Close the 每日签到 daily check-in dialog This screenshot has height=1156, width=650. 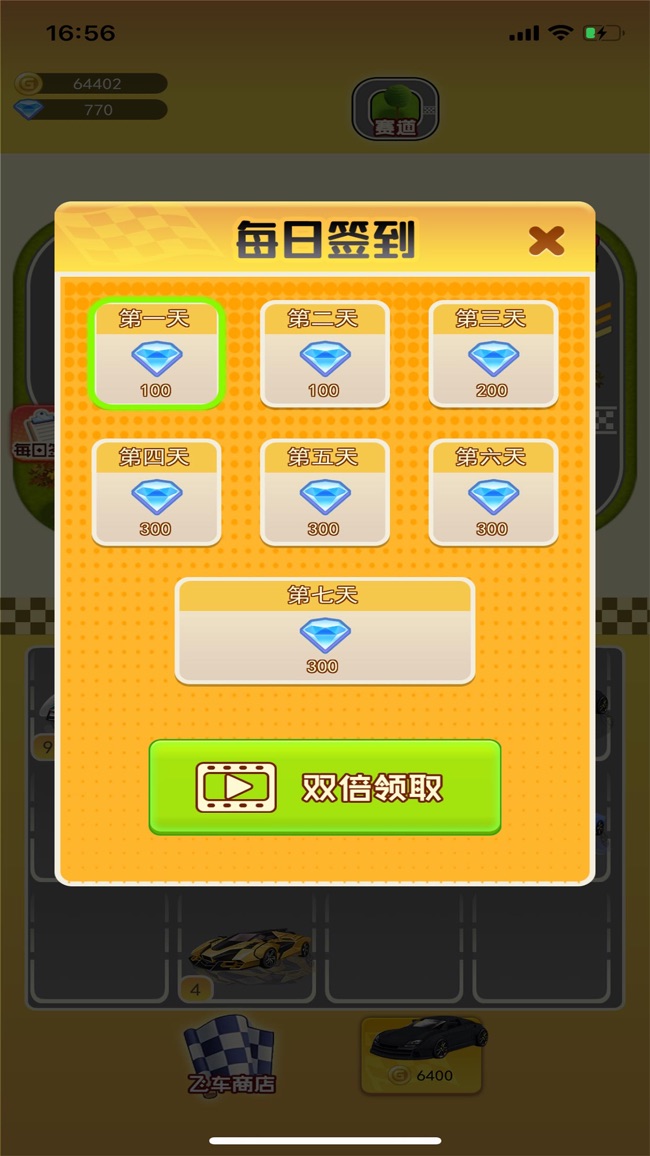click(546, 240)
